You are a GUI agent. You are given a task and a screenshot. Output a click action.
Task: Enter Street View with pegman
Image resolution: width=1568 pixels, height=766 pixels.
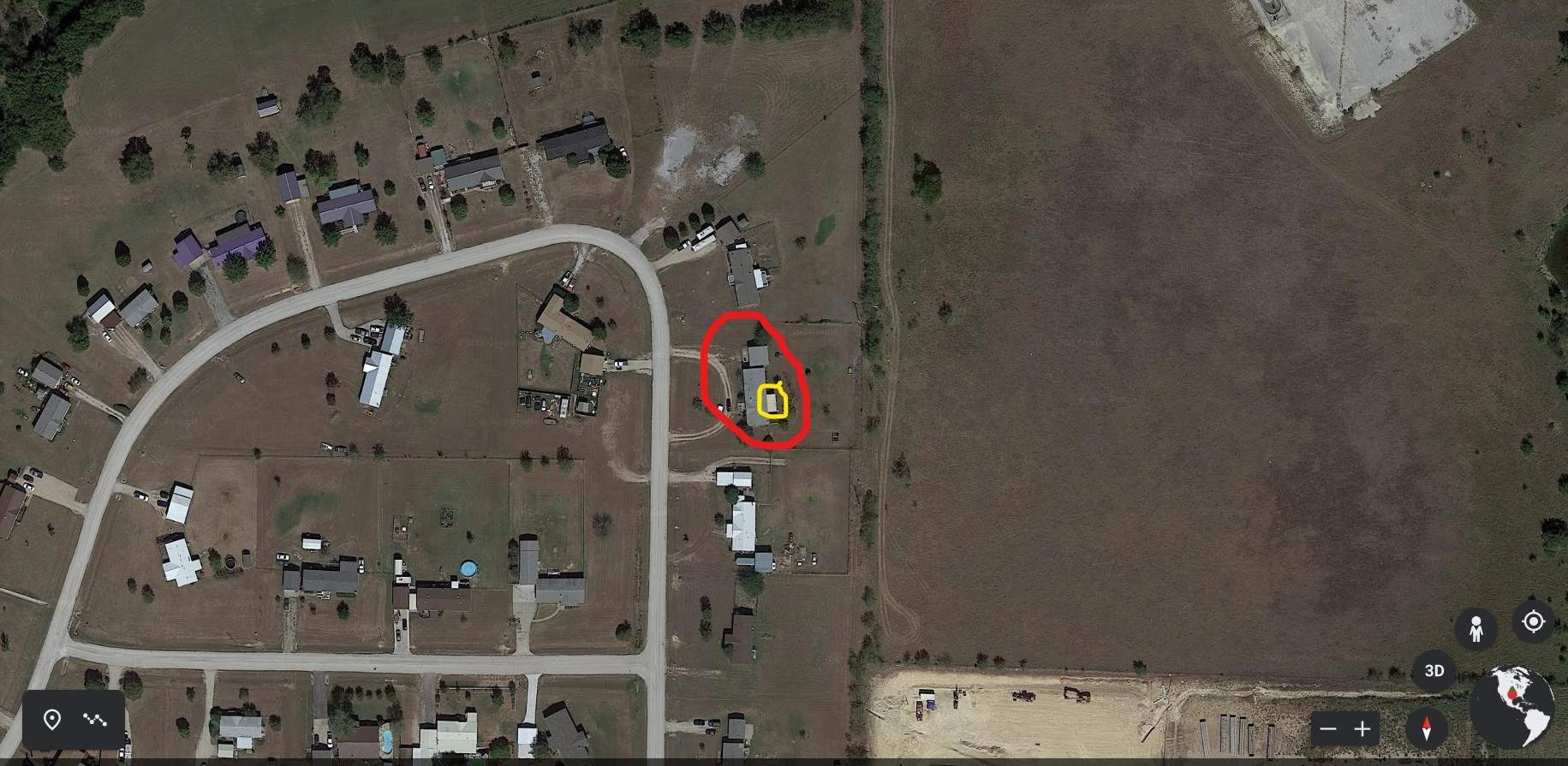pos(1476,631)
